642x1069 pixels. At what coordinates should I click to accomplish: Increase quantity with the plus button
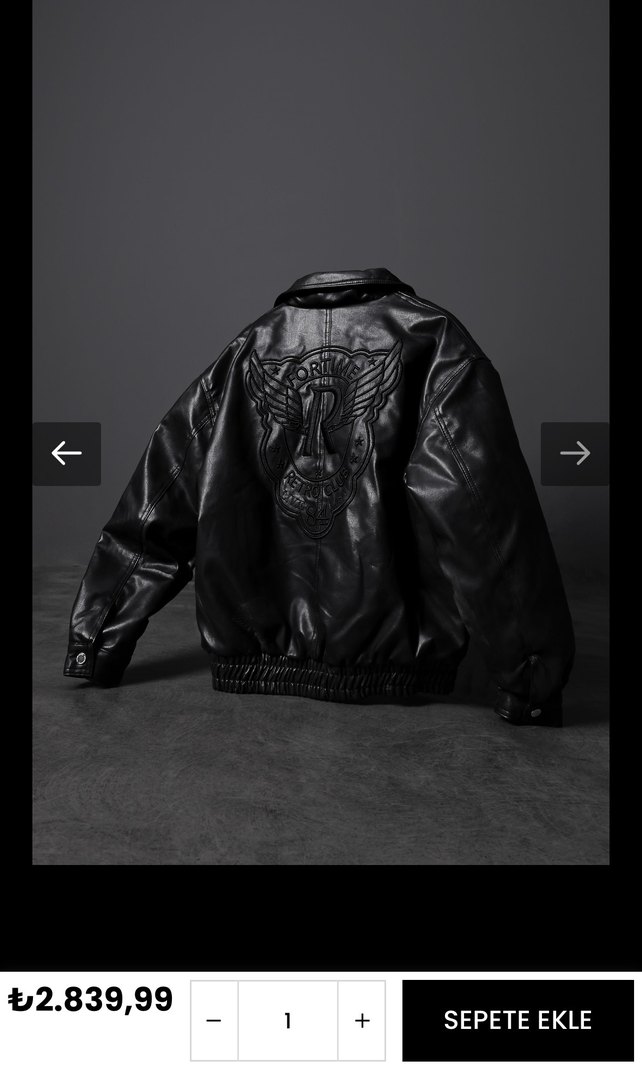[361, 1020]
